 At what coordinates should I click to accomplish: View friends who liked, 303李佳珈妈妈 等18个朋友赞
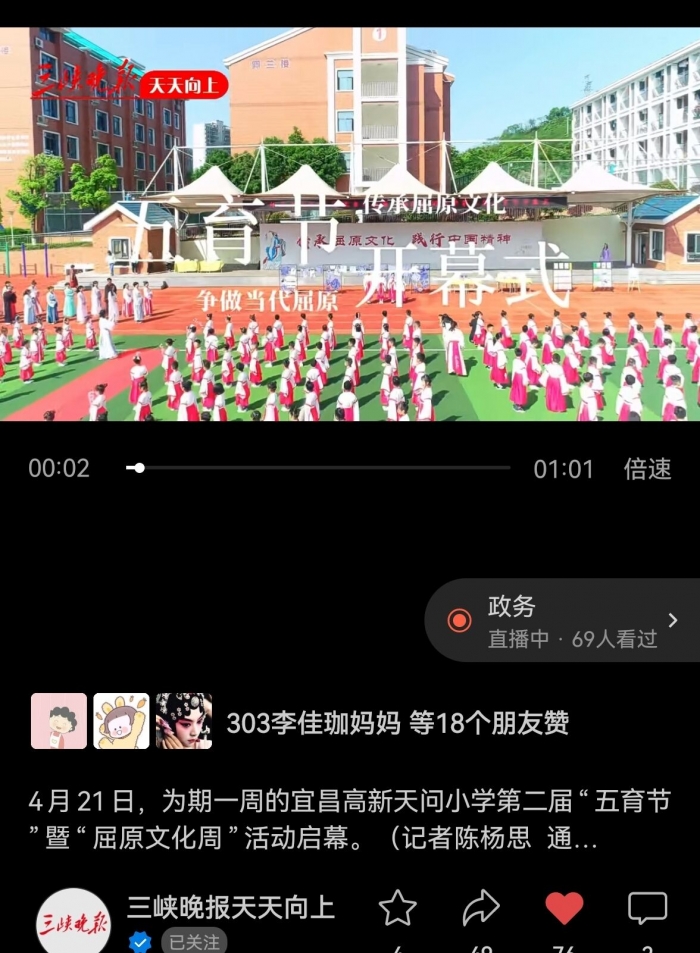(397, 722)
